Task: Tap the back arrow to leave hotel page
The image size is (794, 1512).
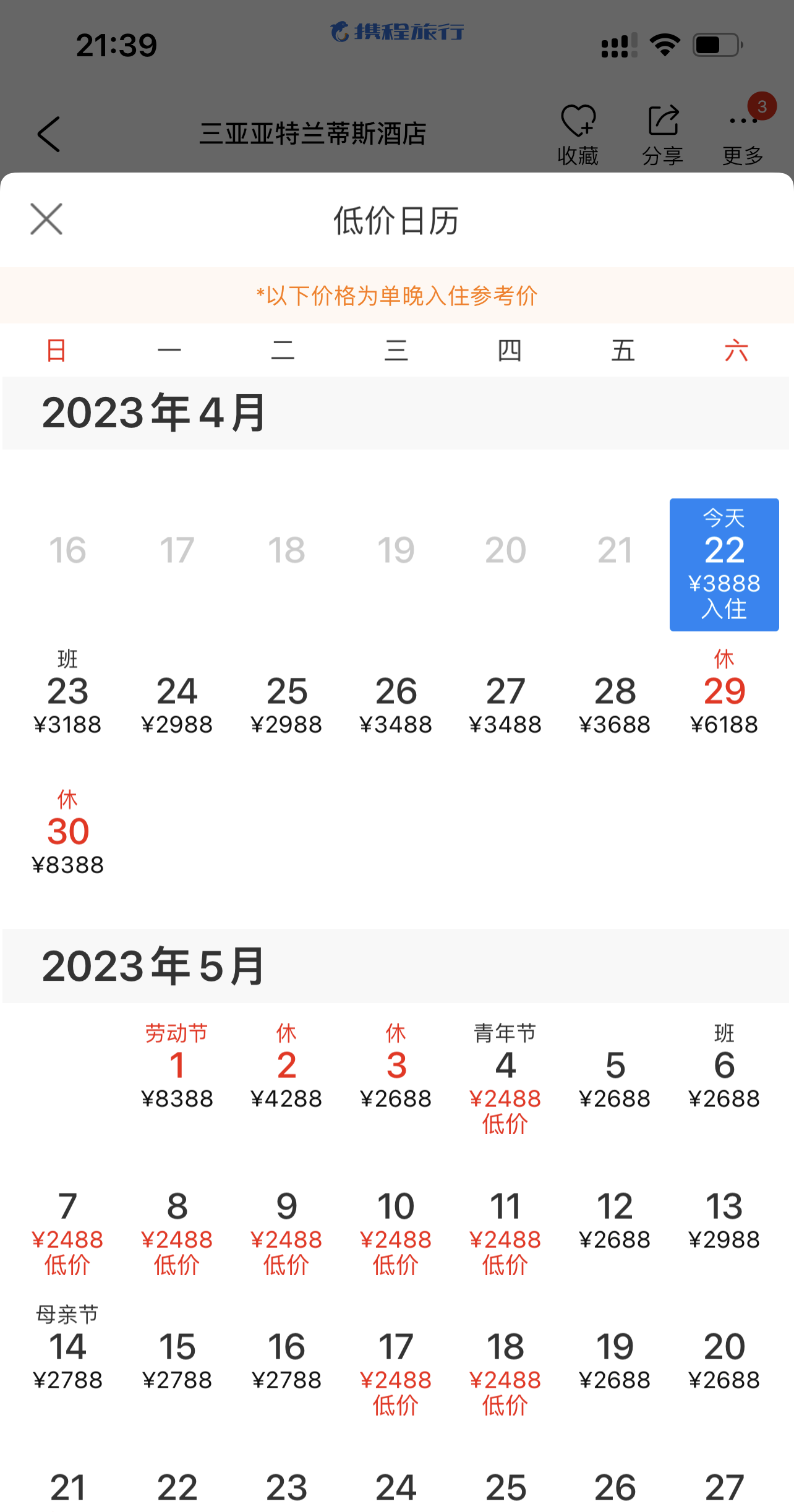Action: (49, 132)
